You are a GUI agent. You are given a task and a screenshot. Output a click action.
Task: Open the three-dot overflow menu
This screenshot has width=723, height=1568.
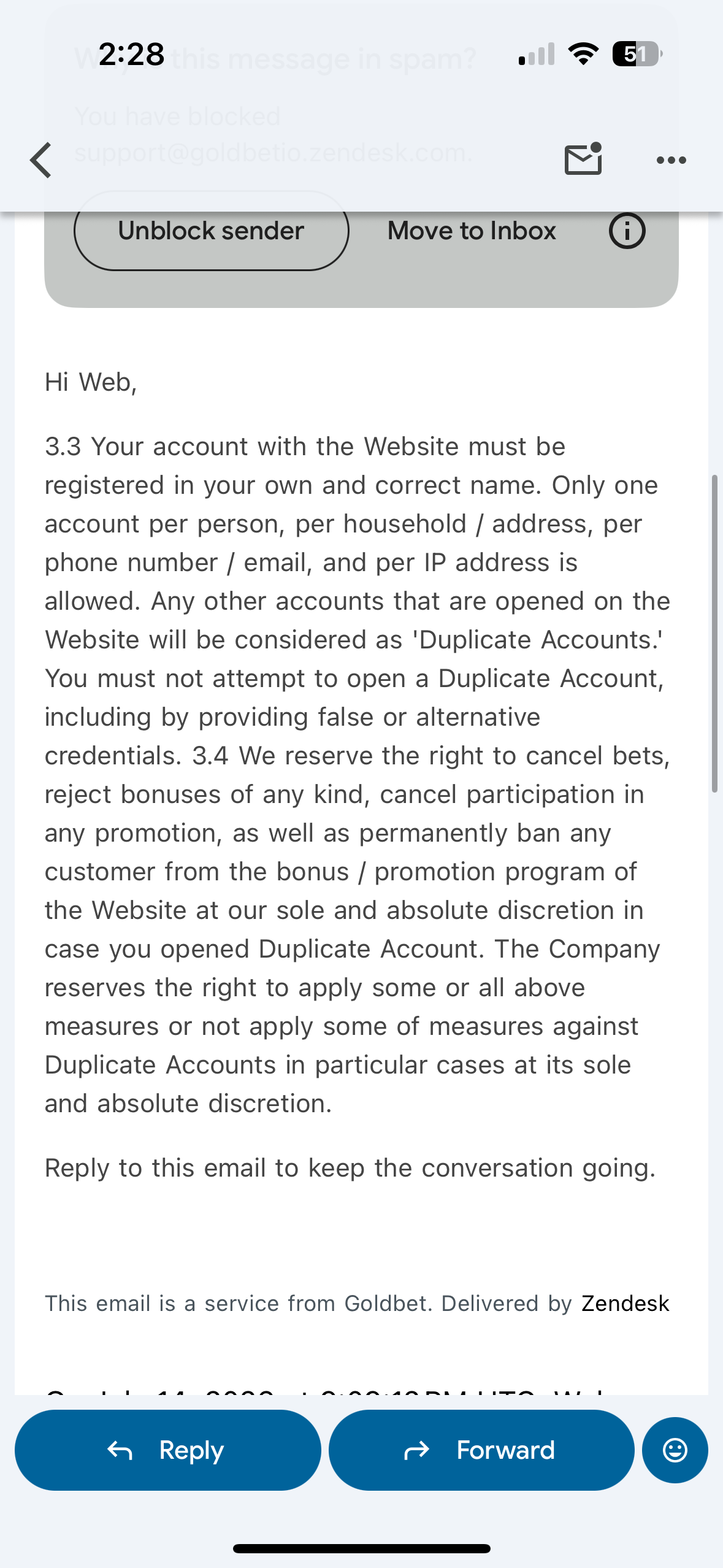[671, 160]
